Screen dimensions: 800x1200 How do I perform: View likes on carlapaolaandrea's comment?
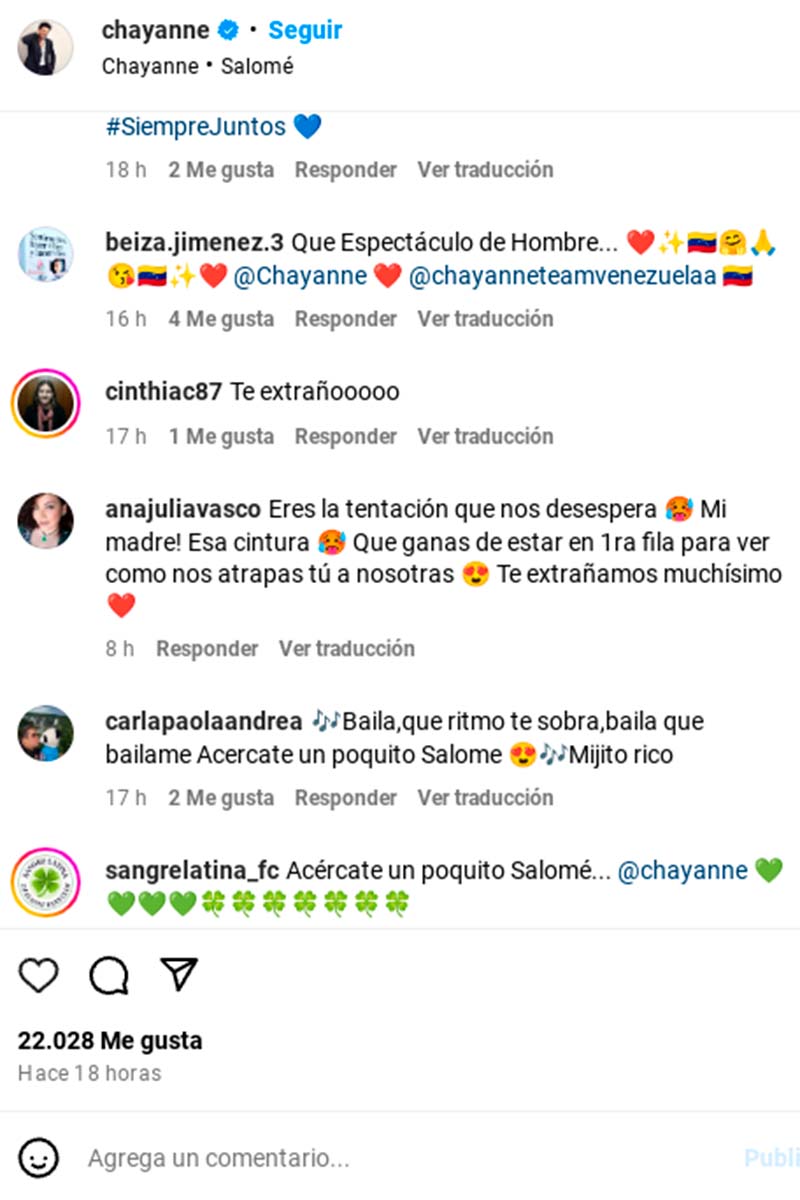[x=221, y=798]
